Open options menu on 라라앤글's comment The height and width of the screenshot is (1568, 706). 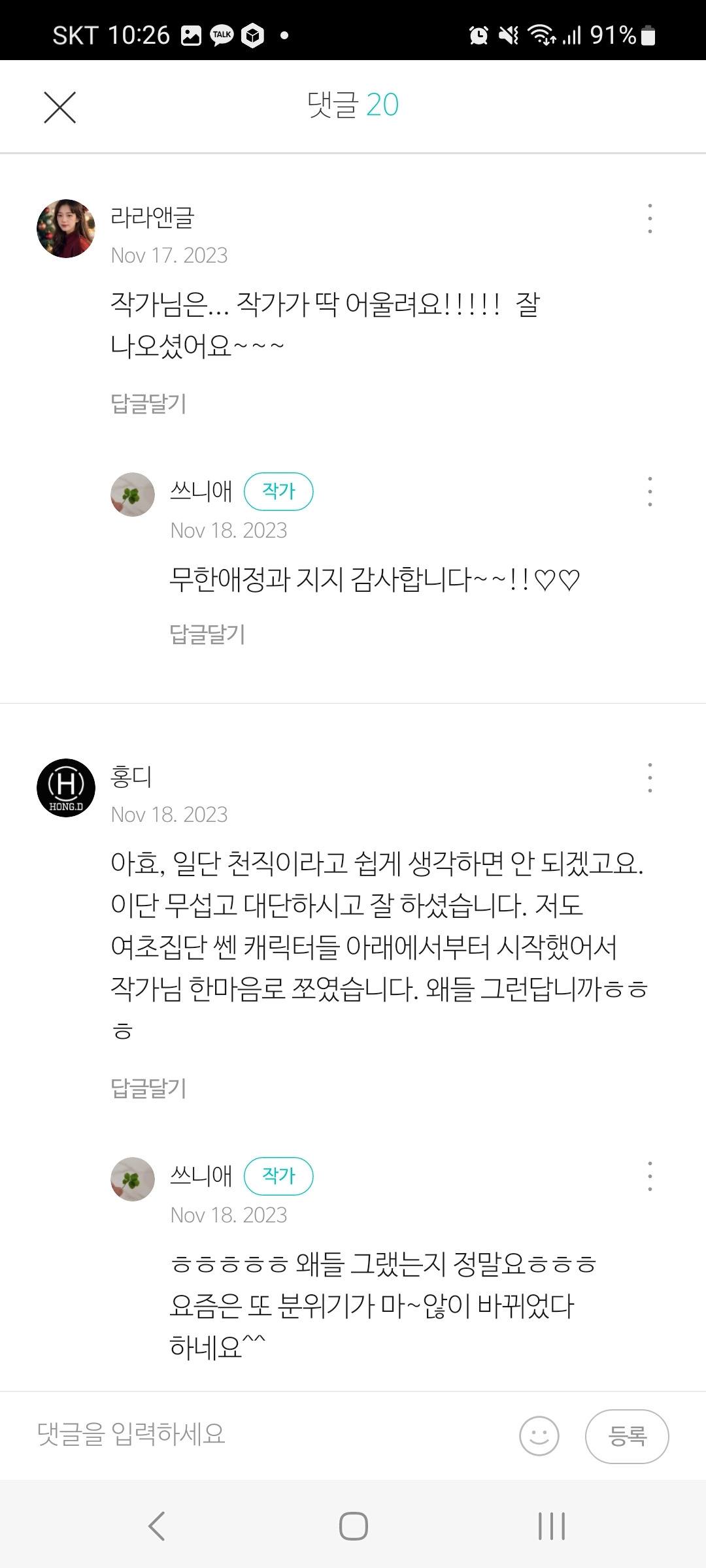coord(649,219)
